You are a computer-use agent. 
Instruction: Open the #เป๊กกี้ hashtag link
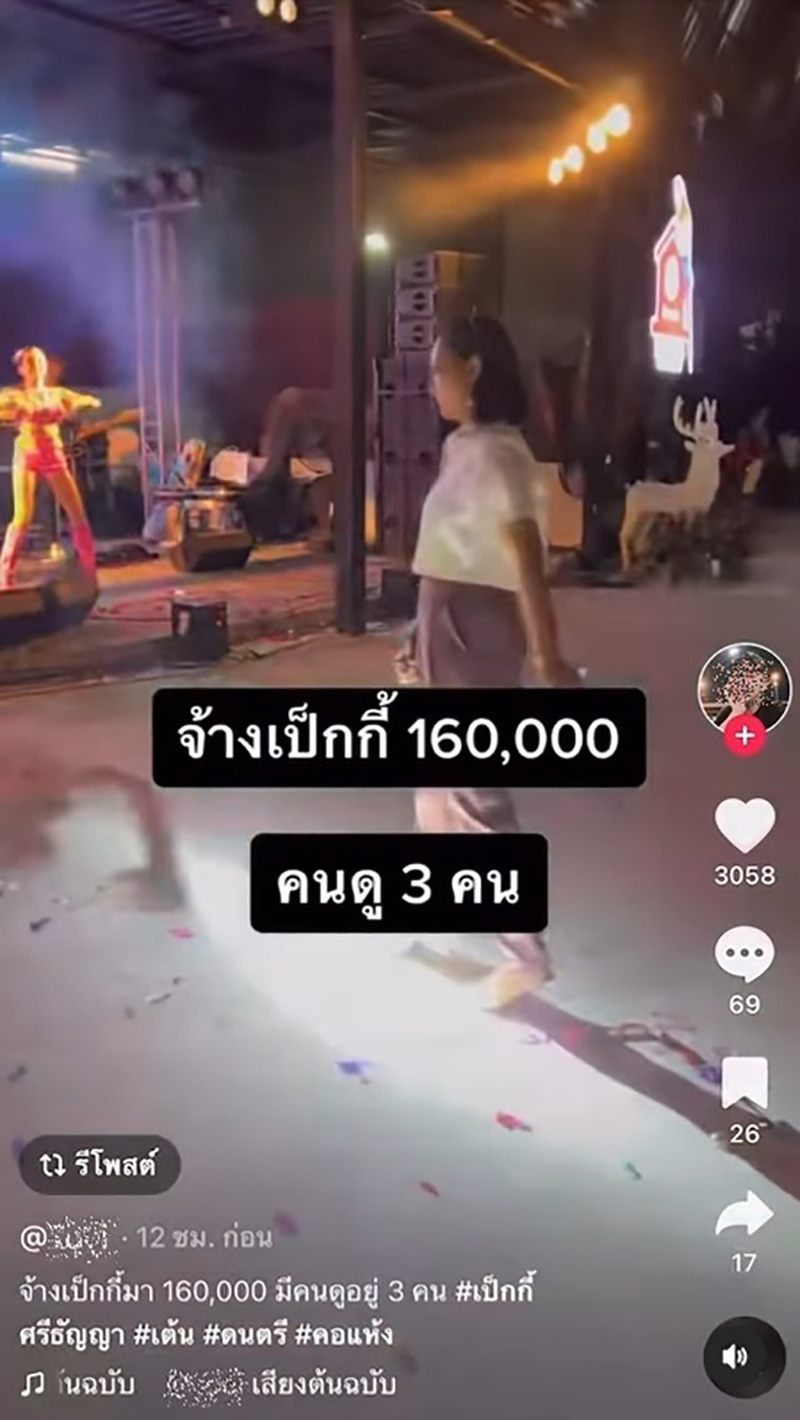pyautogui.click(x=494, y=1291)
